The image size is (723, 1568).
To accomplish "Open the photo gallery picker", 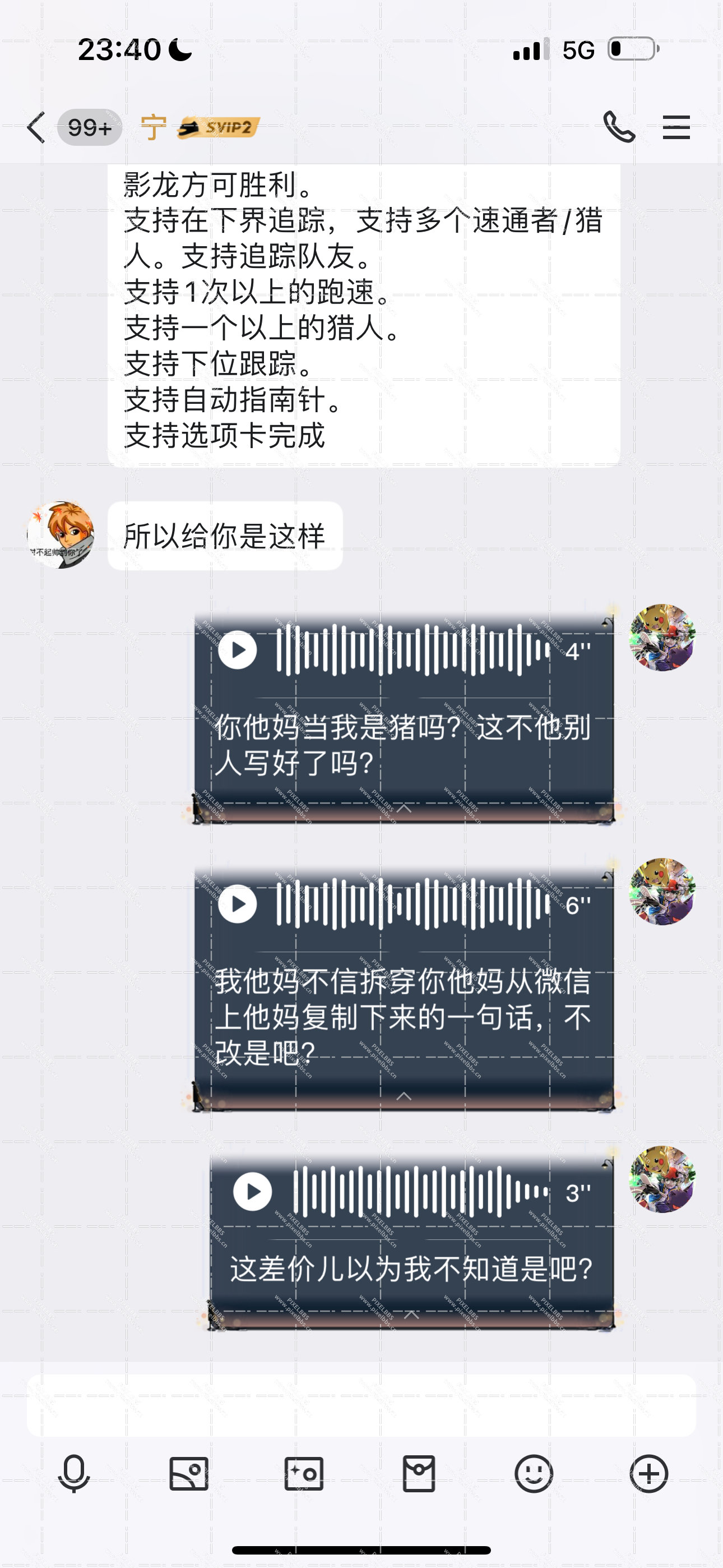I will click(x=189, y=1474).
